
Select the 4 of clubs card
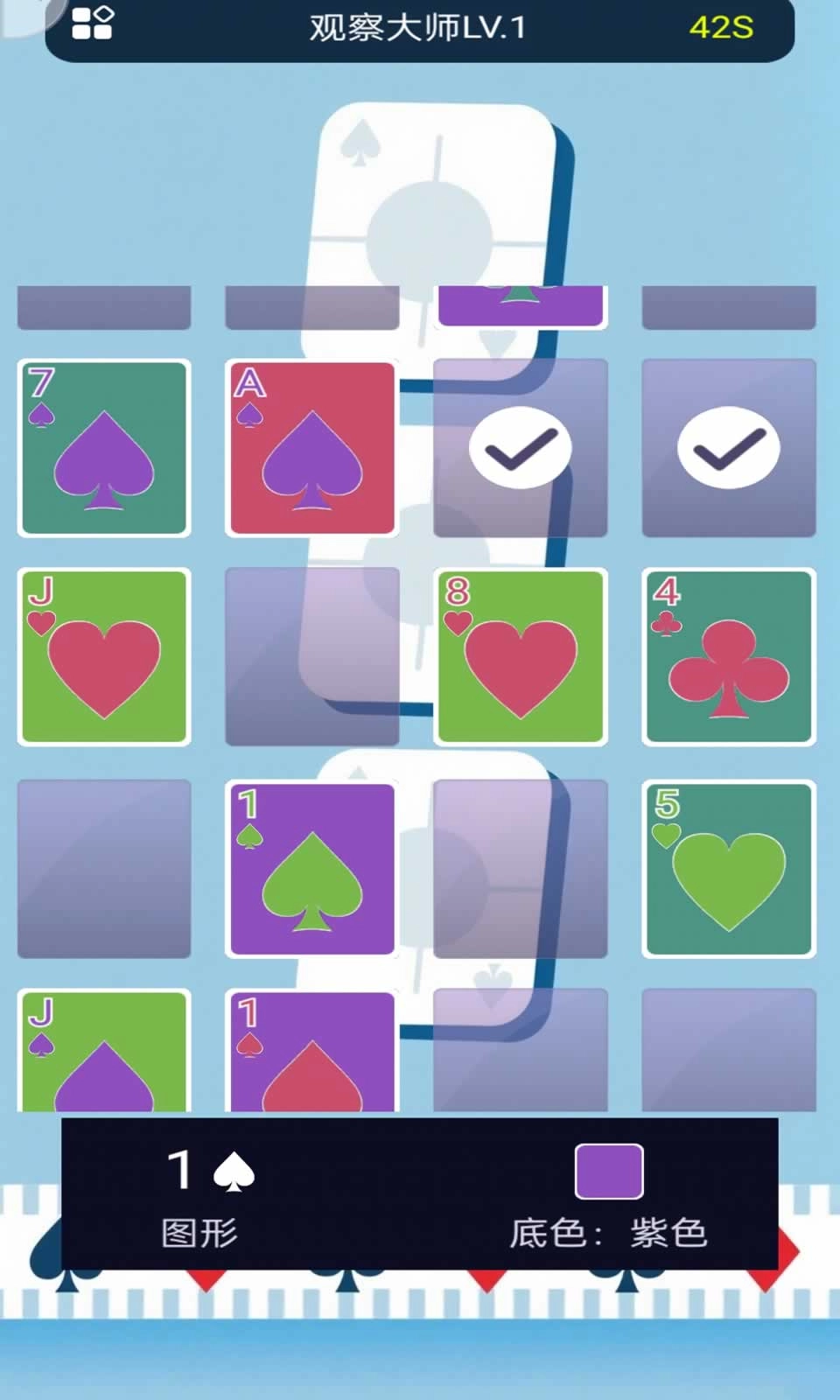[729, 657]
